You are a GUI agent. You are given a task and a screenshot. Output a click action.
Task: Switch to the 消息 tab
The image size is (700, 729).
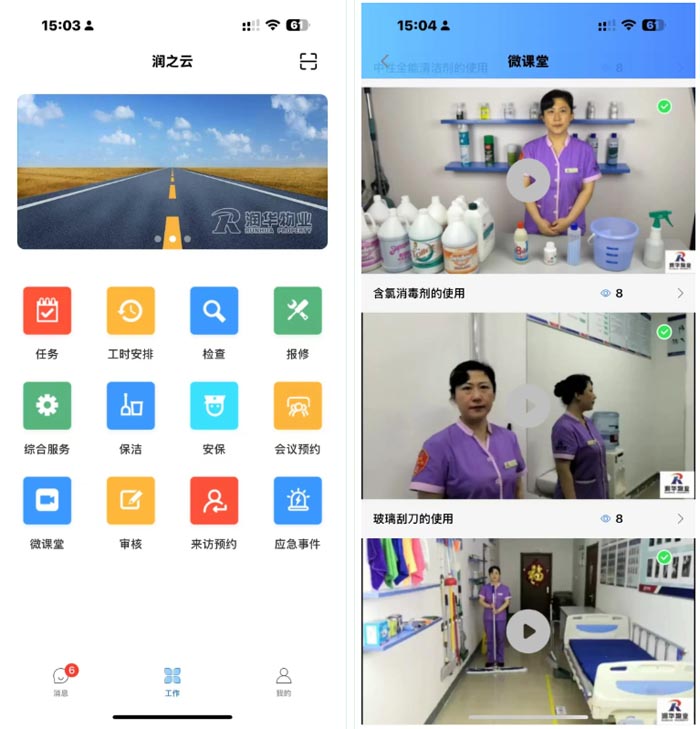coord(61,680)
